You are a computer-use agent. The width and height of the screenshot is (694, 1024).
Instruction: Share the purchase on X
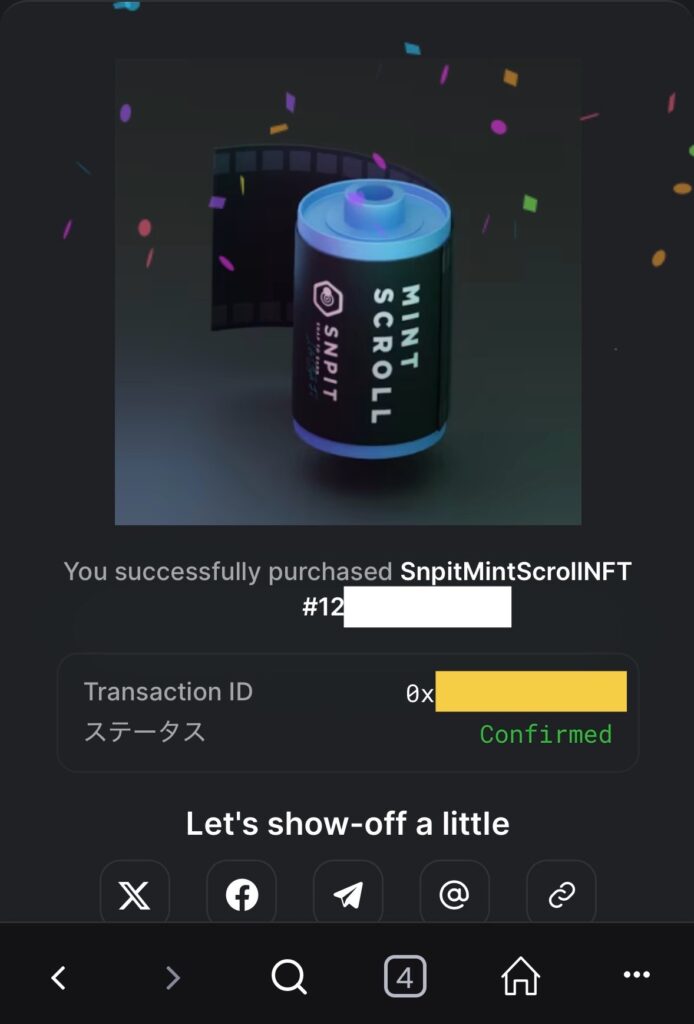tap(134, 894)
